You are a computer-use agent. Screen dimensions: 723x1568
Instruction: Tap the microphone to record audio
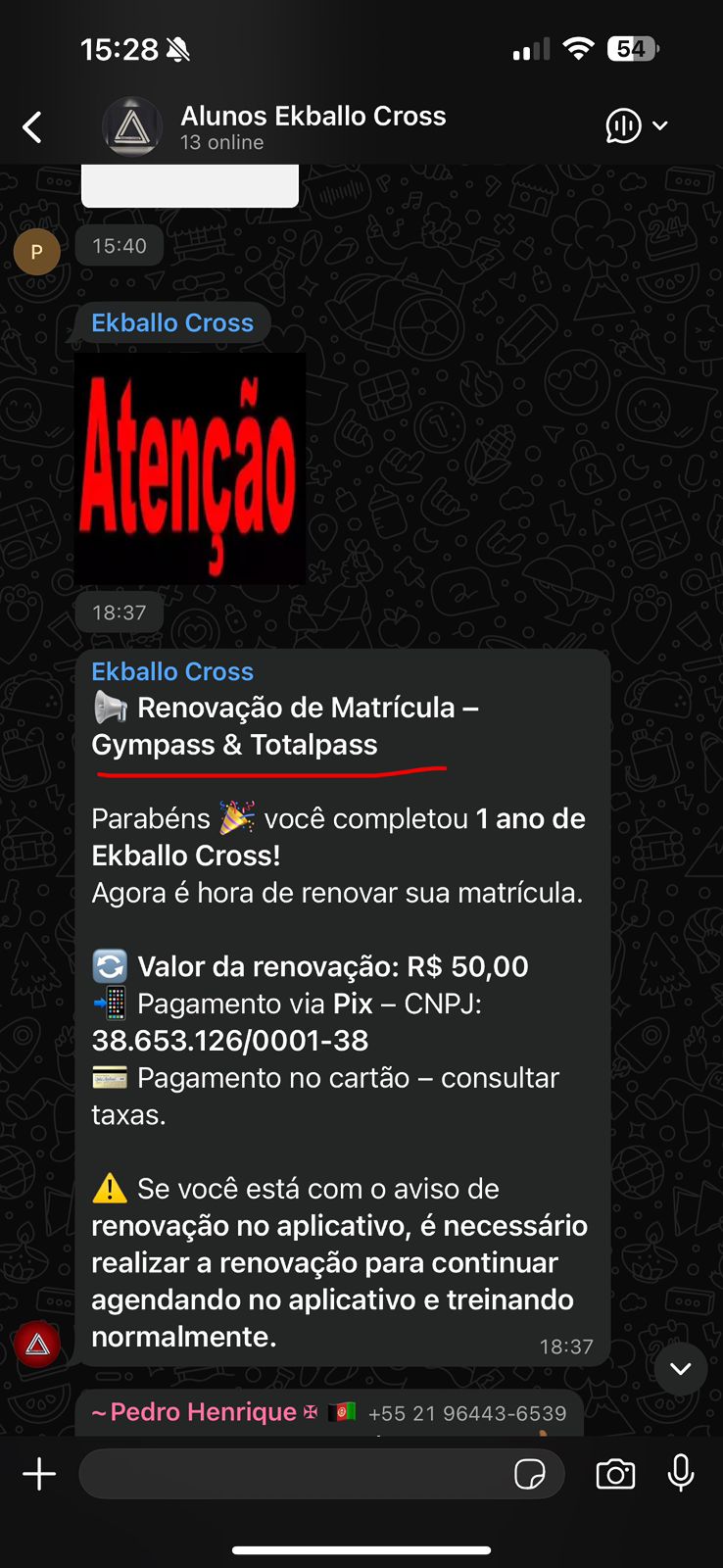click(681, 1474)
